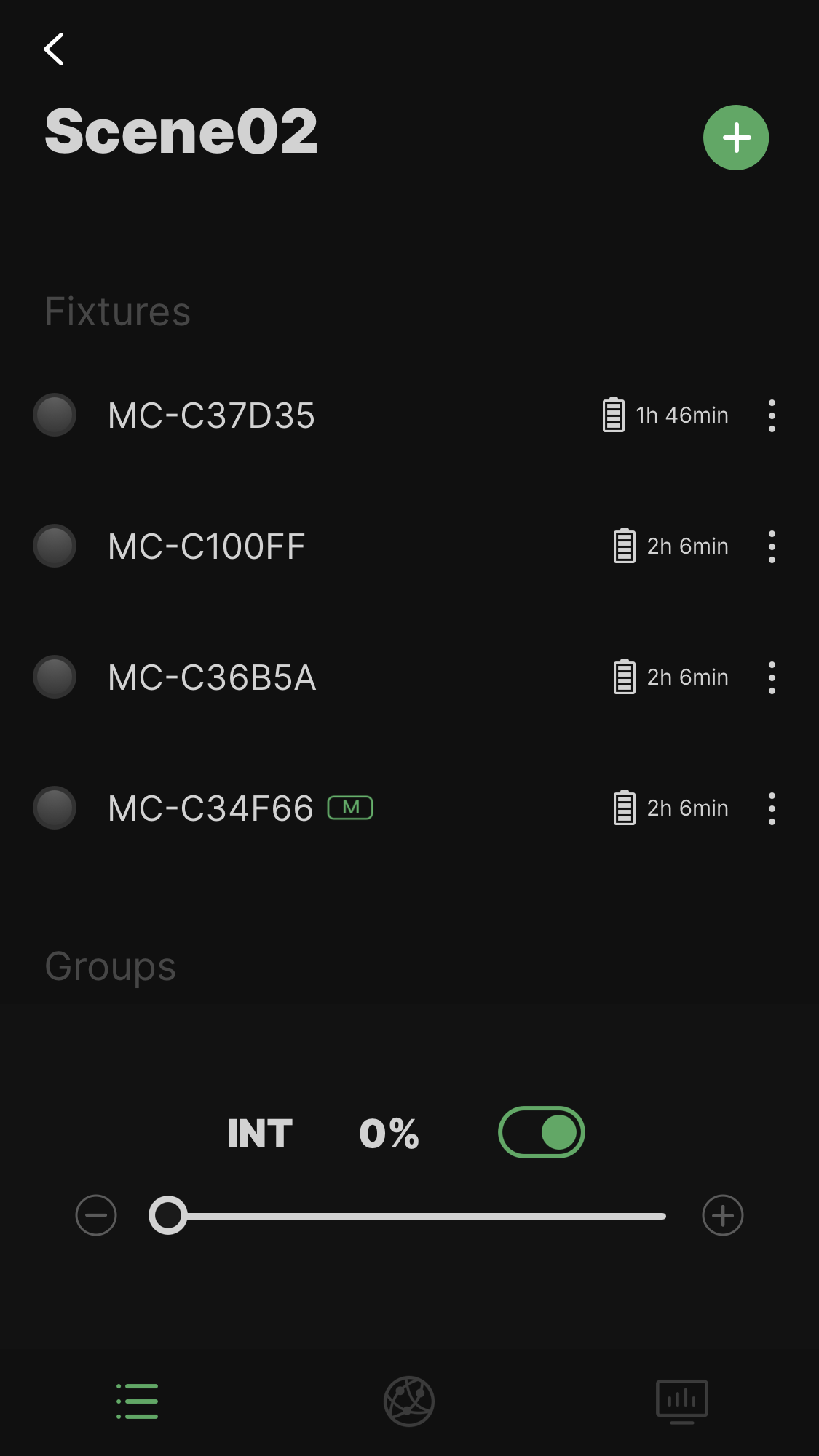
Task: Open fixture MC-C37D35
Action: click(x=211, y=415)
